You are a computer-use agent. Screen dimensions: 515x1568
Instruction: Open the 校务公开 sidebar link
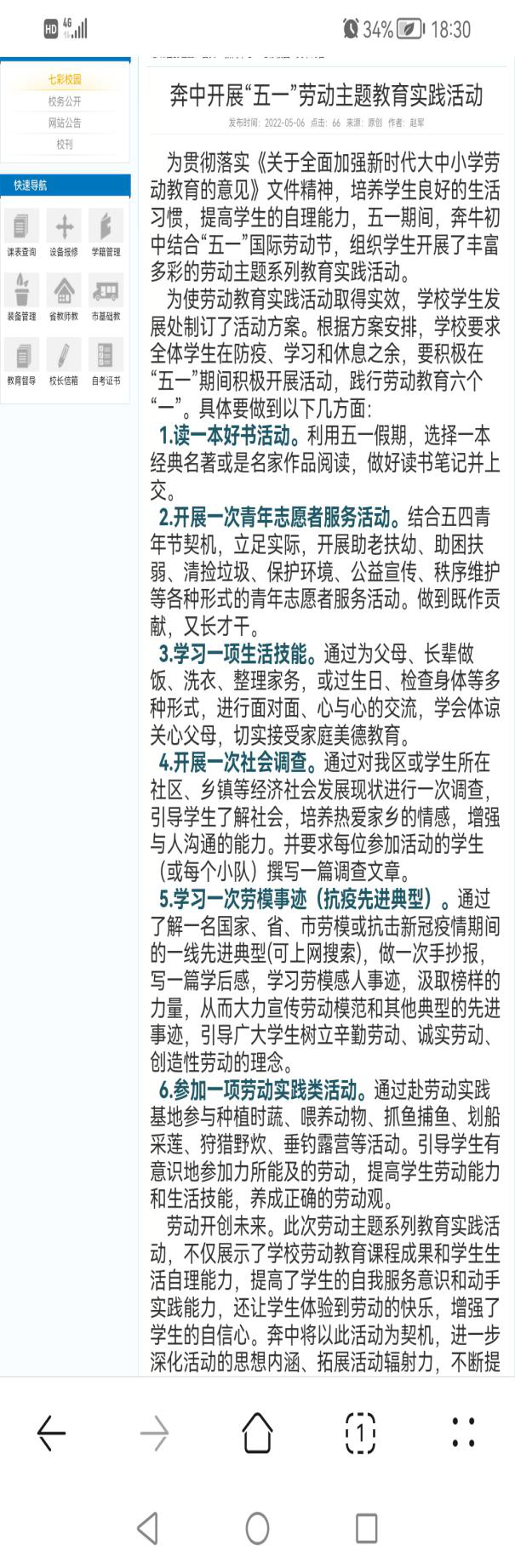(65, 101)
